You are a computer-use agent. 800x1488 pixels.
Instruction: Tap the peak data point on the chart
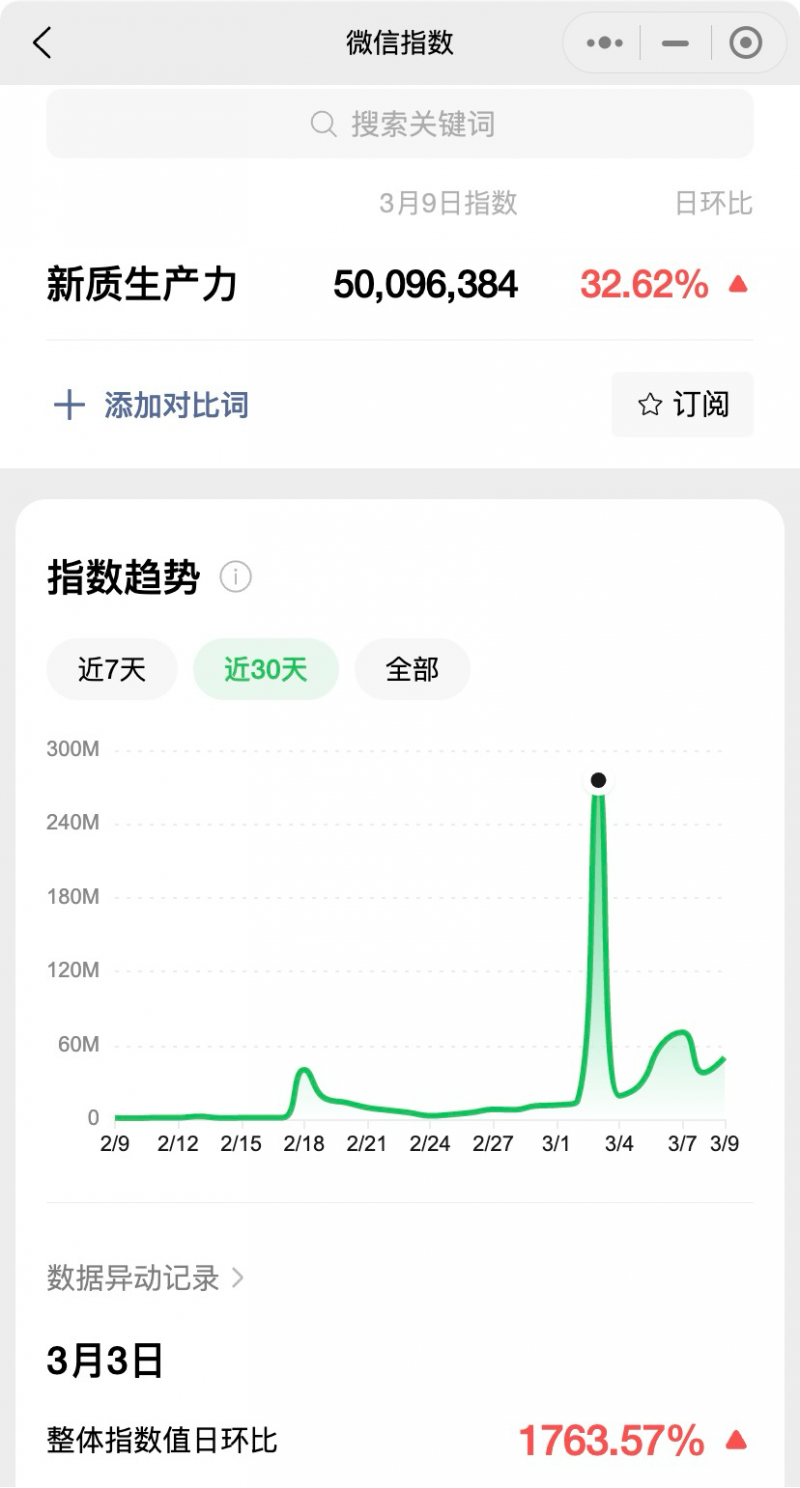[598, 780]
